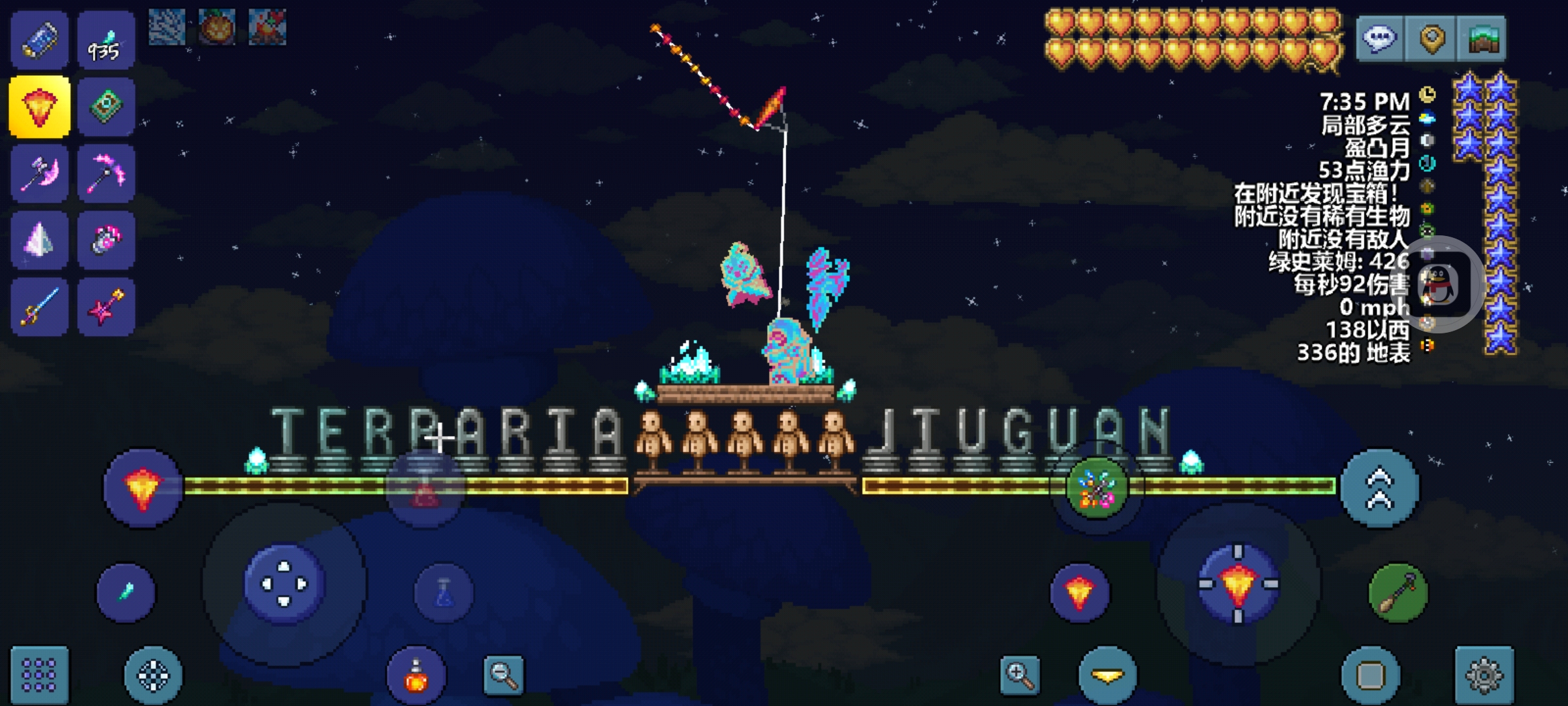Tap the double-arrow jump button
The image size is (1568, 706).
point(1379,488)
